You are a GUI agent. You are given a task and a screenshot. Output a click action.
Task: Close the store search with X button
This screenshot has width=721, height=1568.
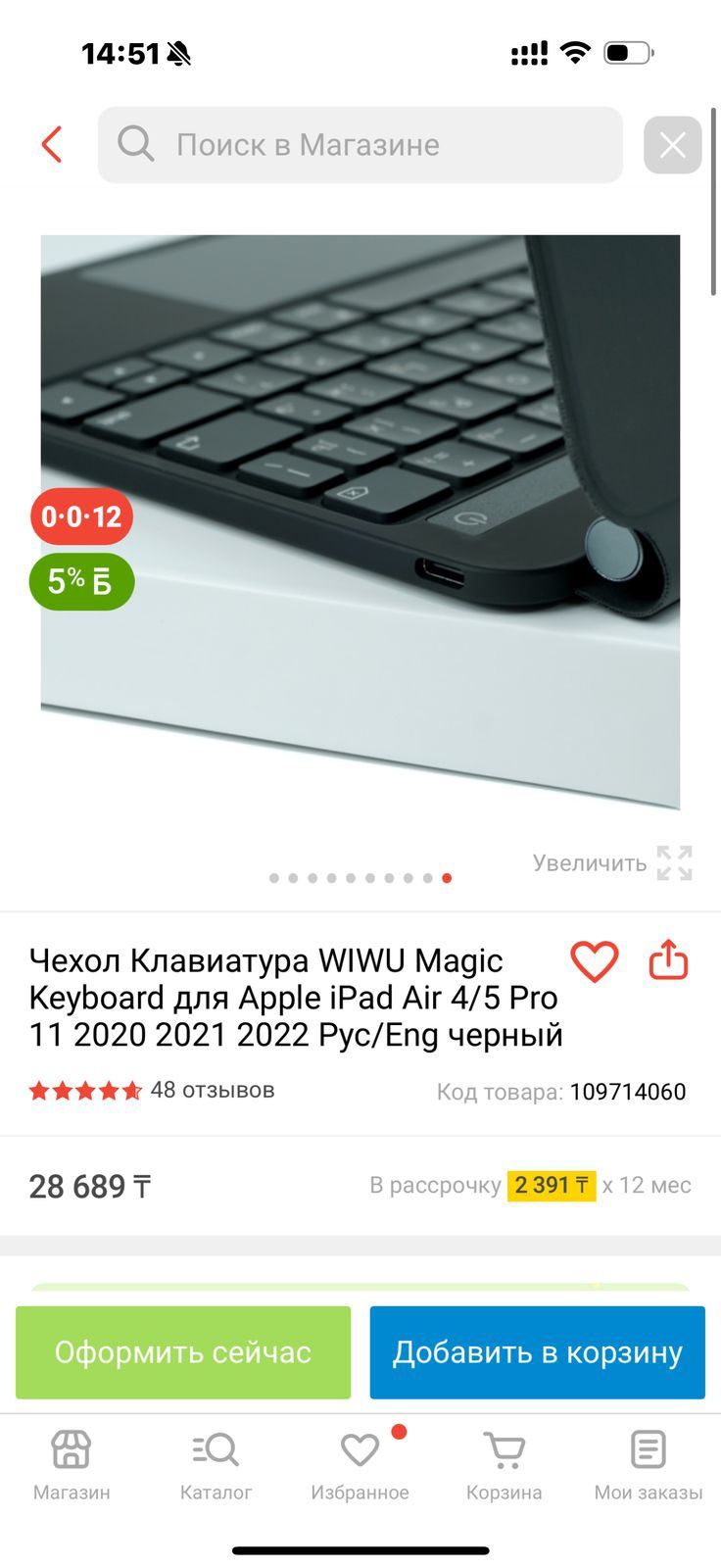pyautogui.click(x=672, y=145)
